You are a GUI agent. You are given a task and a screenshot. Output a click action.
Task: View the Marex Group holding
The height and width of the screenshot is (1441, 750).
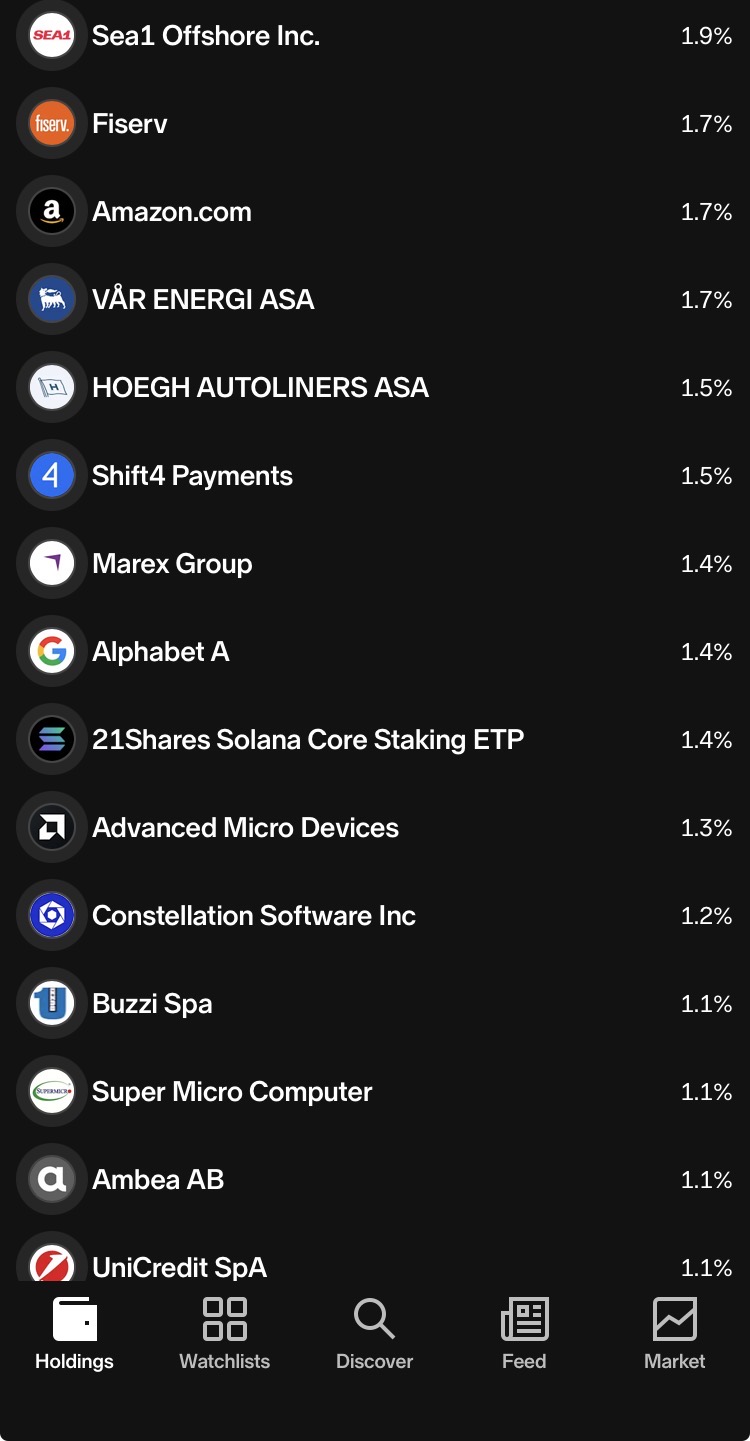(x=375, y=564)
